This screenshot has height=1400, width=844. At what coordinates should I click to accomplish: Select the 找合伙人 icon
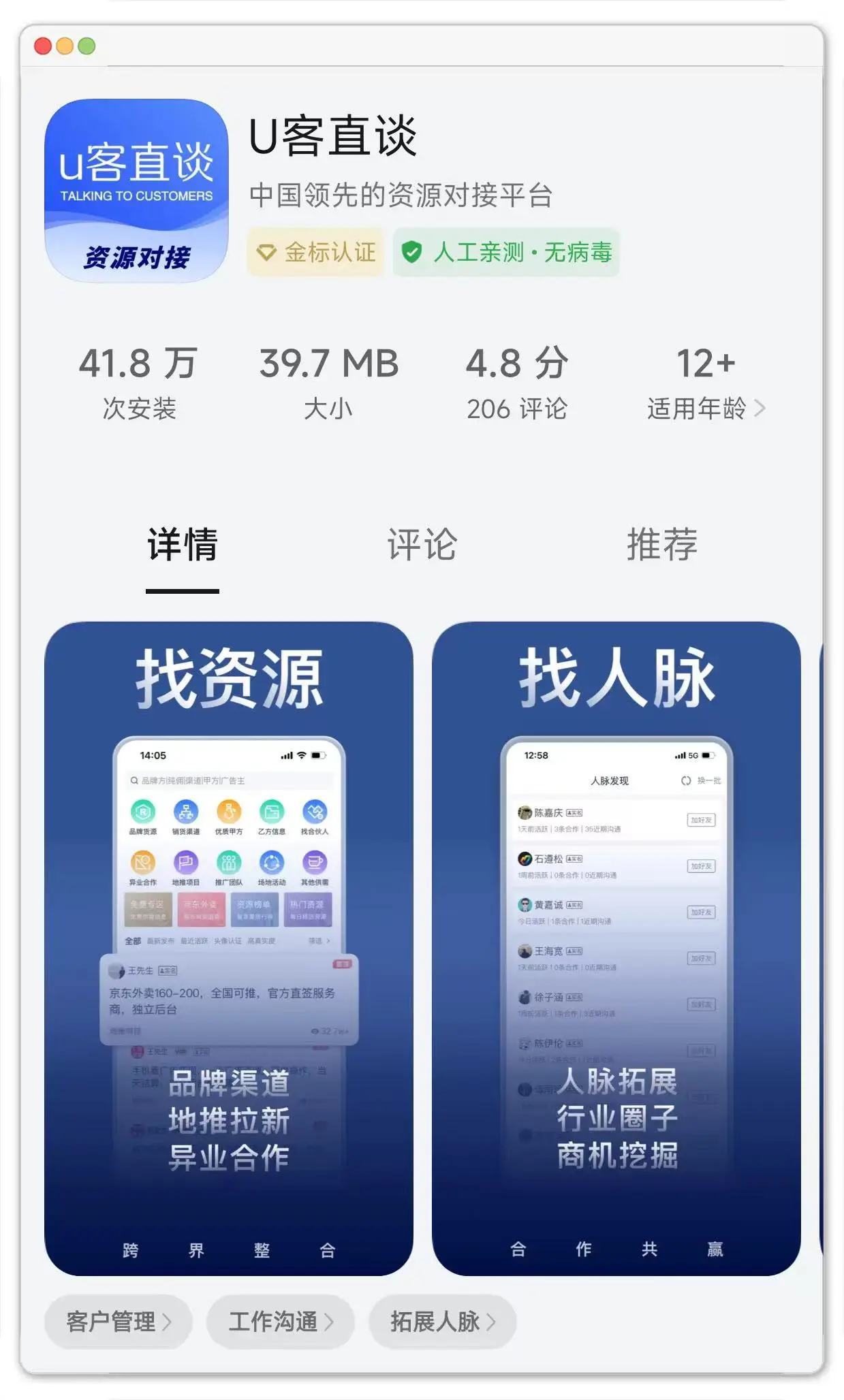(x=315, y=810)
